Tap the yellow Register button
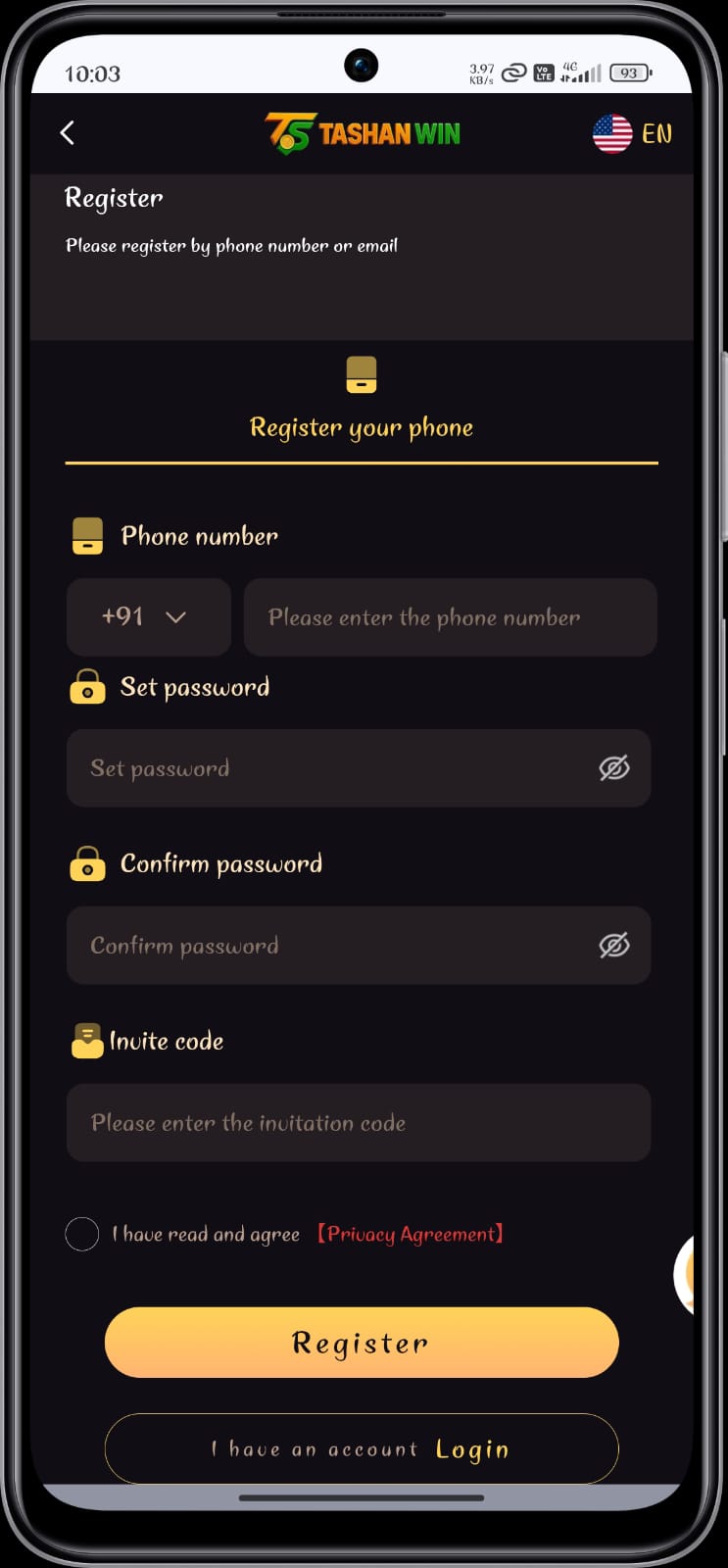This screenshot has height=1568, width=728. pyautogui.click(x=362, y=1343)
